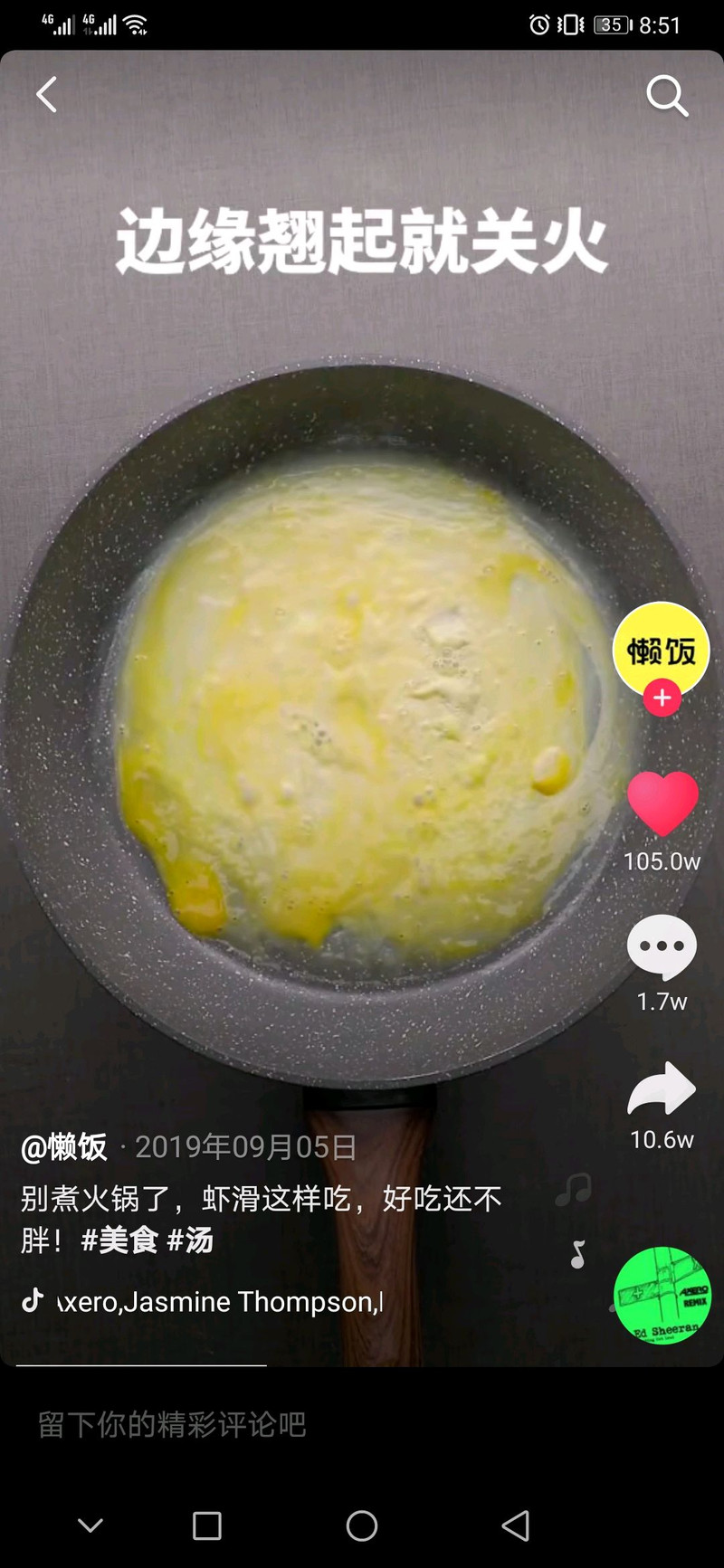Tap the system home button
Image resolution: width=724 pixels, height=1568 pixels.
(362, 1525)
